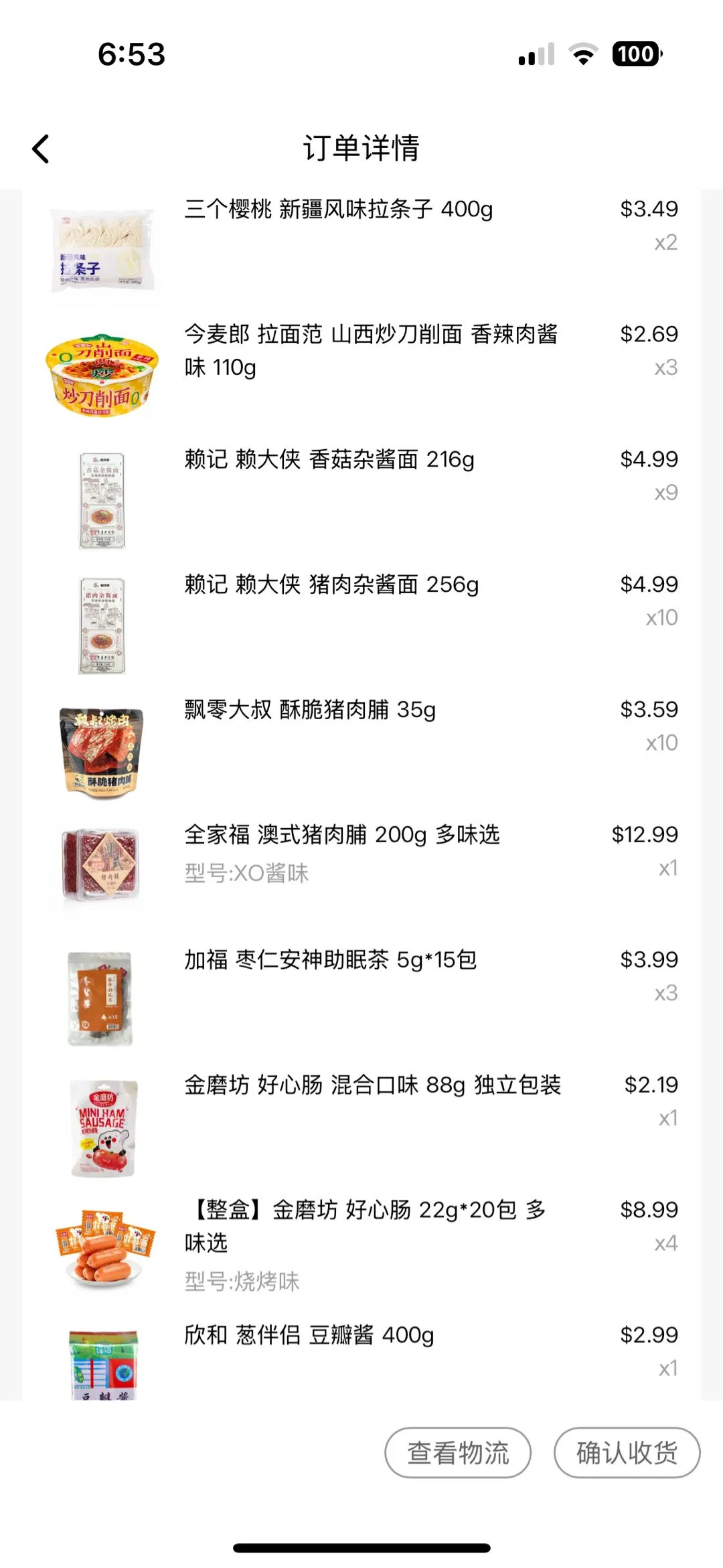The image size is (723, 1568).
Task: View 金磨坊 好心肠 混合口味 88g
Action: [372, 1085]
